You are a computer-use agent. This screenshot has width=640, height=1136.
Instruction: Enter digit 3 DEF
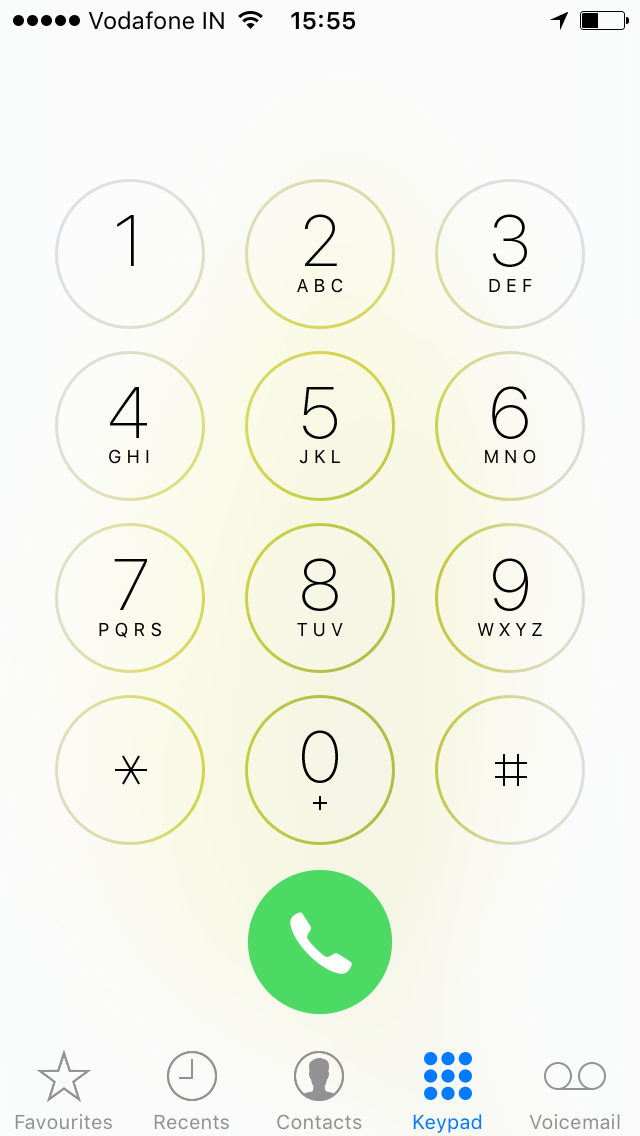510,255
